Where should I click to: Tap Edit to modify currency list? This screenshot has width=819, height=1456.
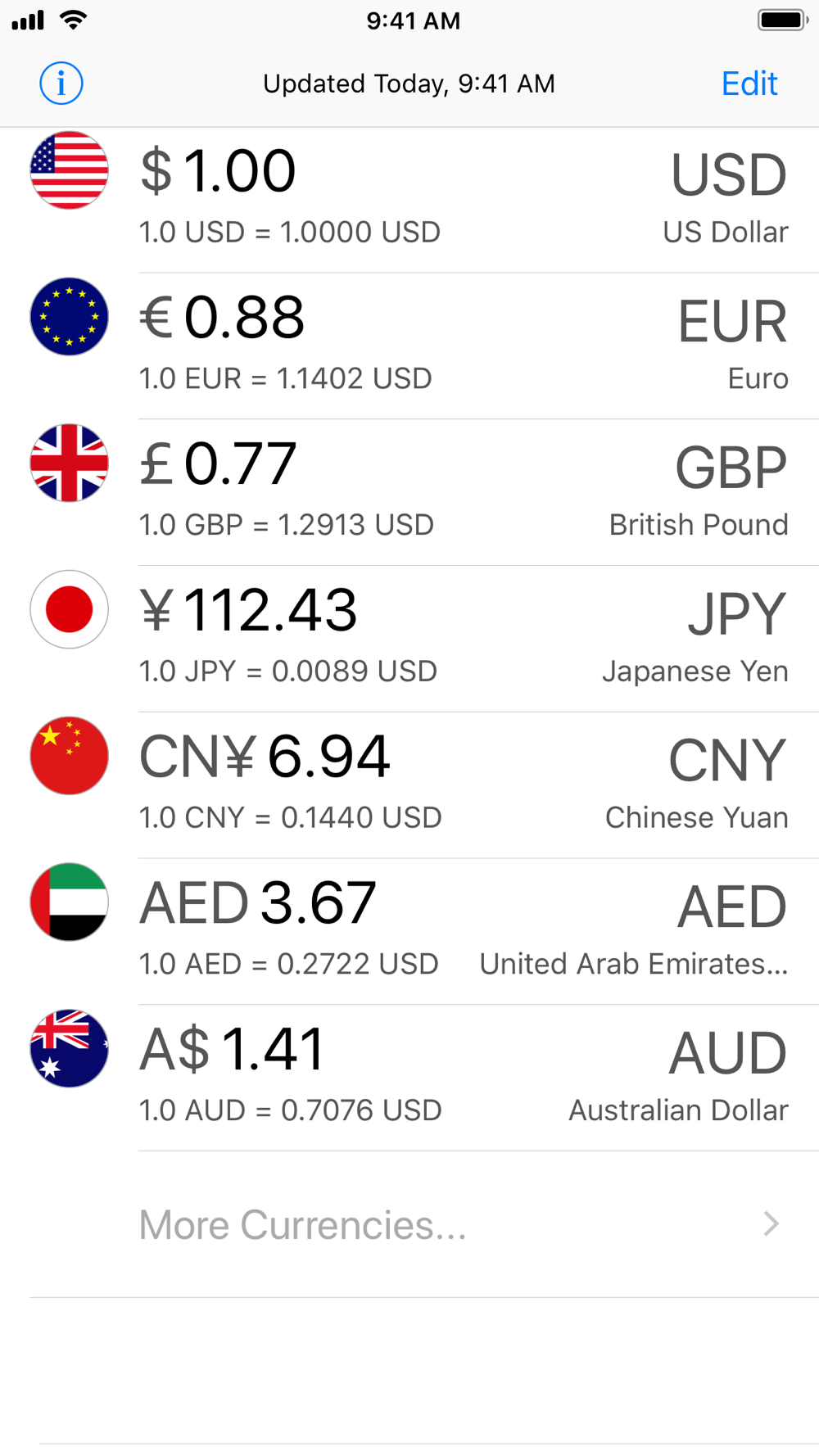click(749, 84)
